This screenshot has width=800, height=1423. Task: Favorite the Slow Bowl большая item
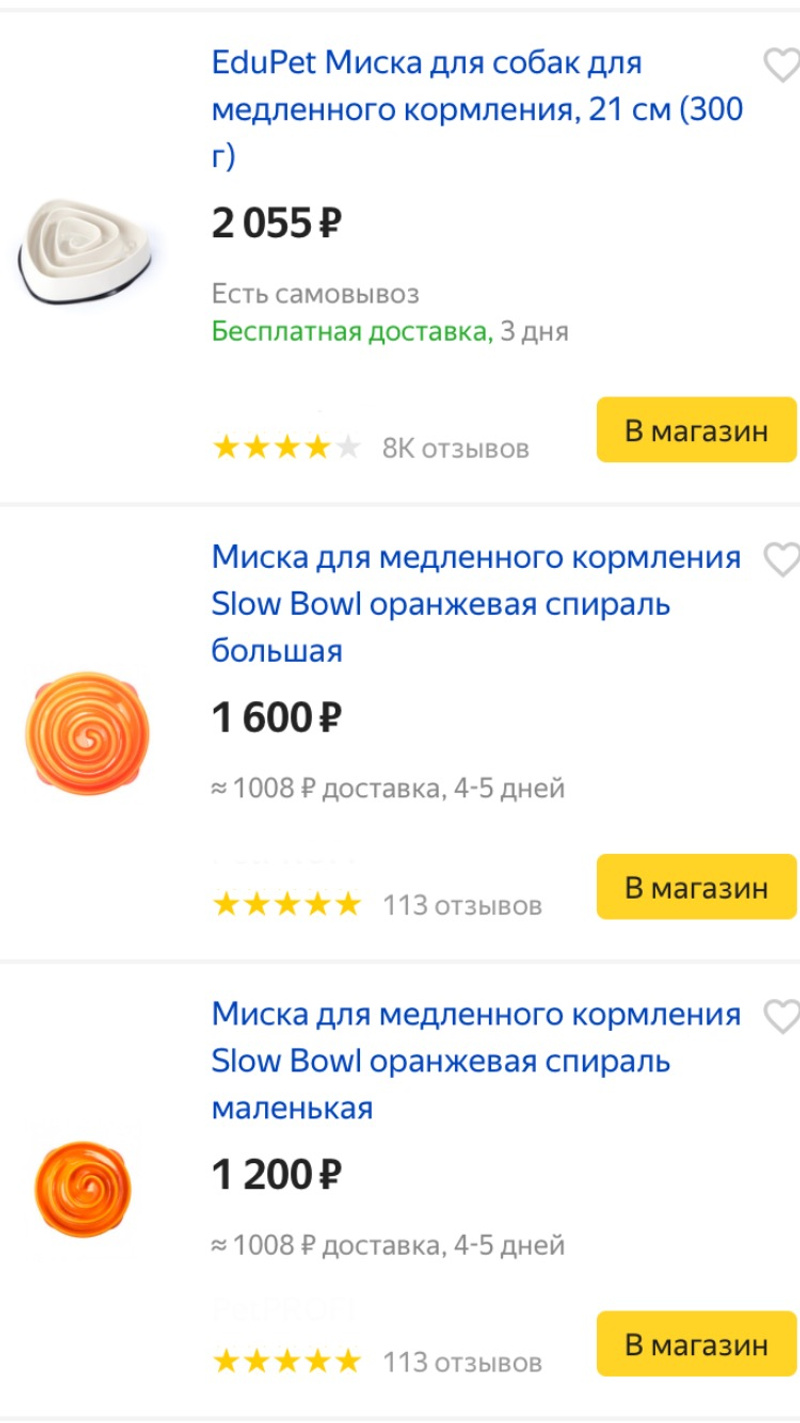[781, 559]
